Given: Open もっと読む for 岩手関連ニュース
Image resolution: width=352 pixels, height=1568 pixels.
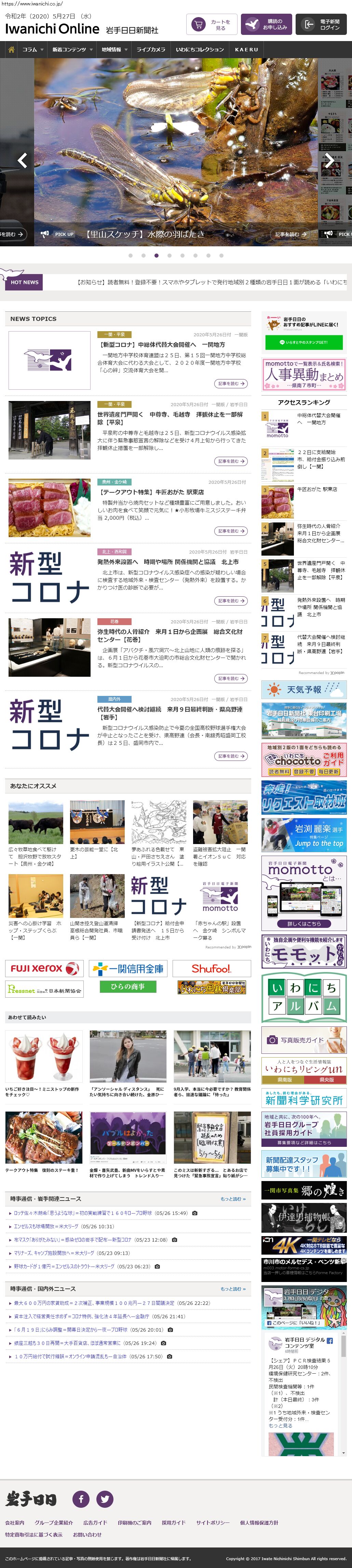Looking at the screenshot, I should click(233, 1198).
